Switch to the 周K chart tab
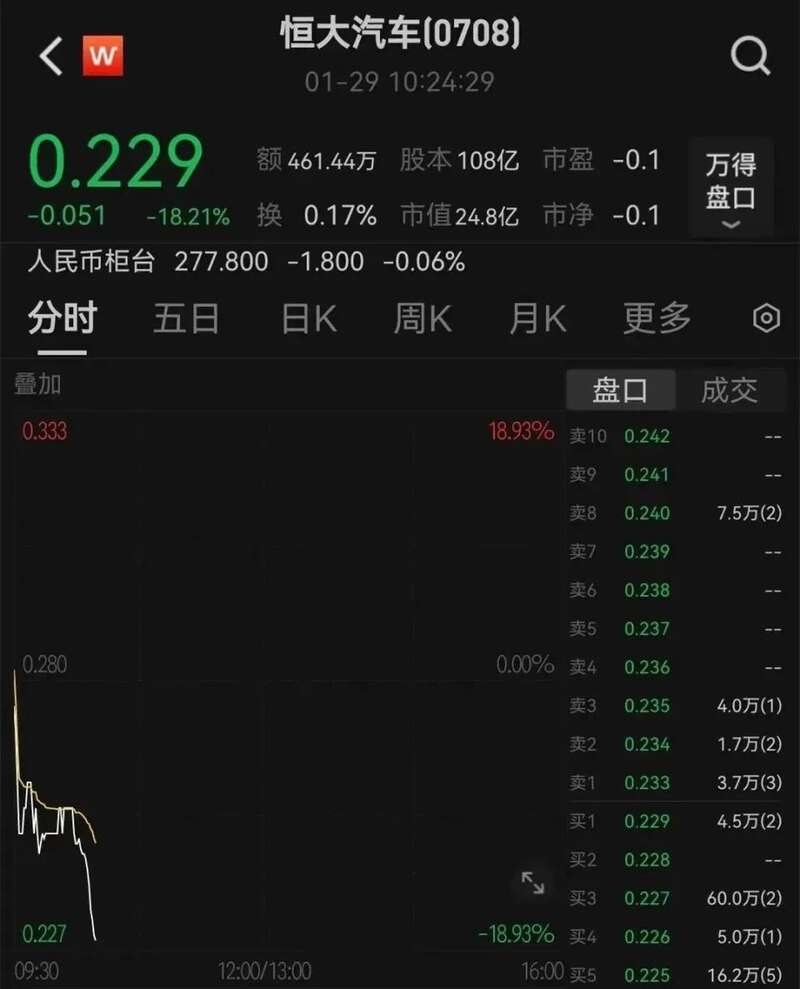 point(423,319)
